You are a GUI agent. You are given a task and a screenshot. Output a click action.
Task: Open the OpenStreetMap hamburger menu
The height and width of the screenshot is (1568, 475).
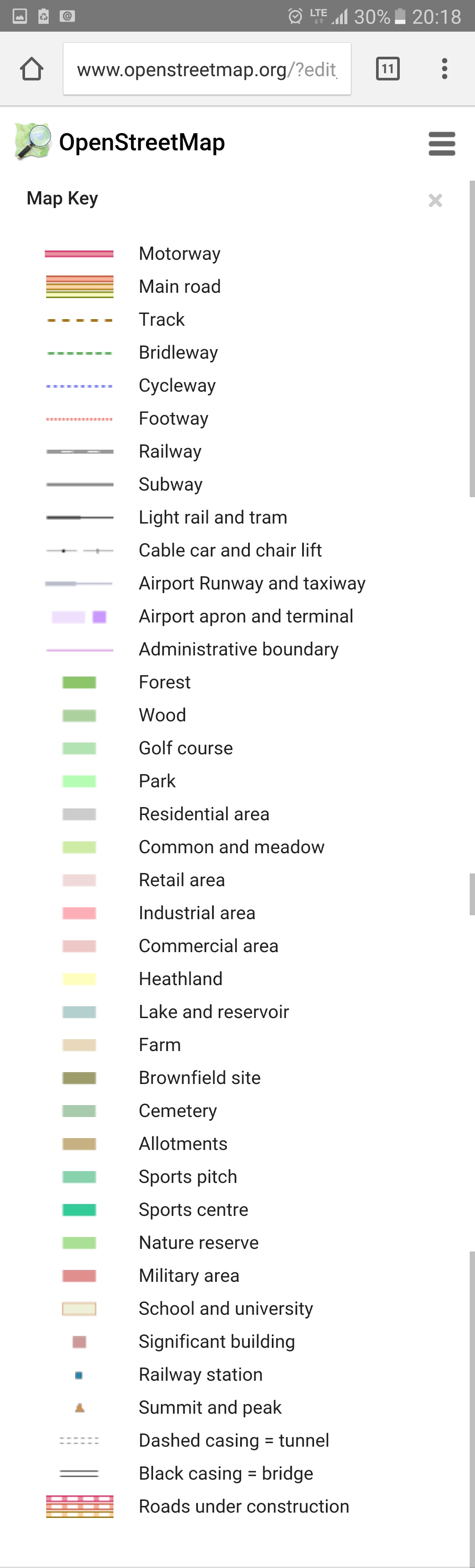442,144
